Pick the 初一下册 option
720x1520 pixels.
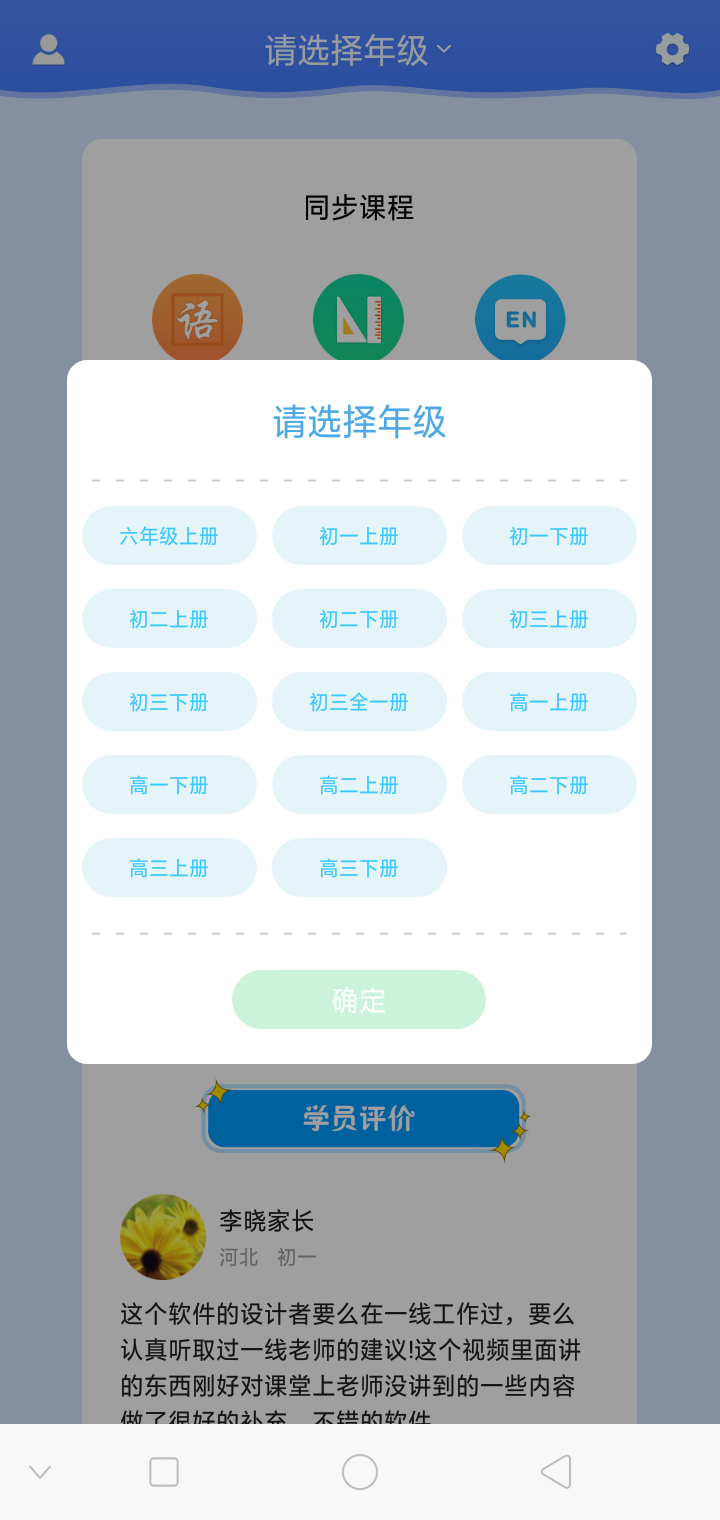[549, 536]
